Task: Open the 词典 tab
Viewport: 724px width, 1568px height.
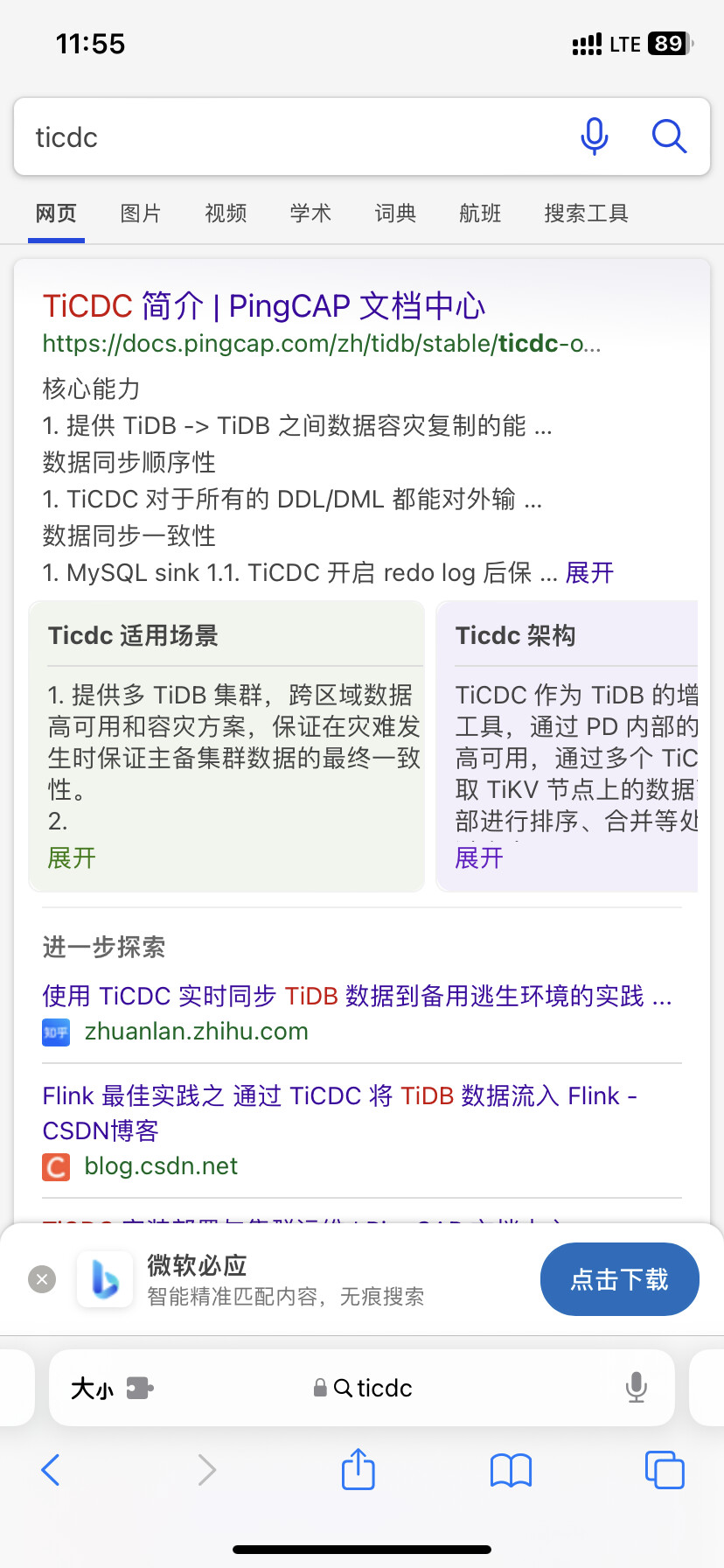Action: [395, 213]
